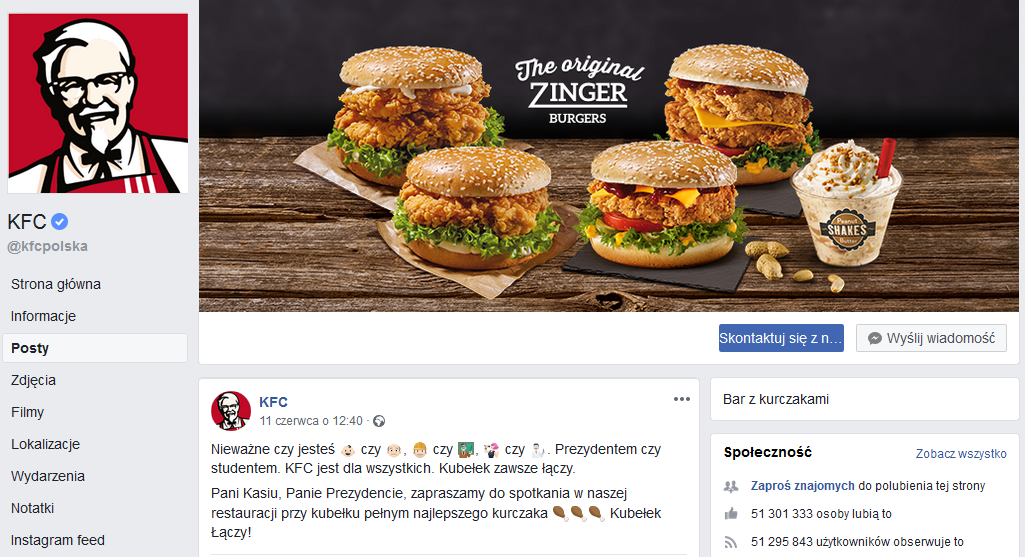Screen dimensions: 1025x557
Task: Tap the @kfcpolska page handle
Action: [x=47, y=246]
